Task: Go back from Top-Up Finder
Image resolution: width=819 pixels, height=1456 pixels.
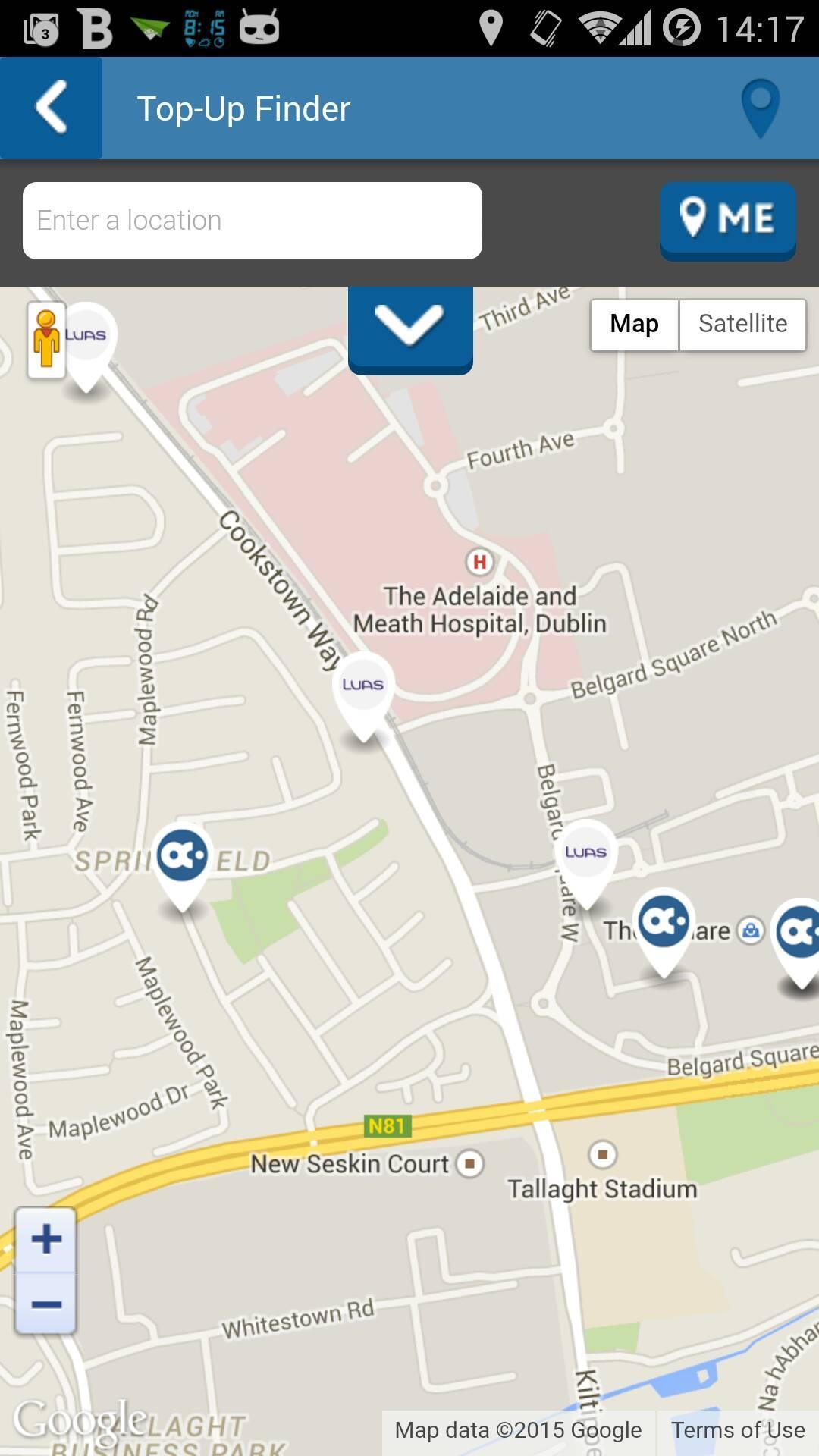Action: click(x=51, y=108)
